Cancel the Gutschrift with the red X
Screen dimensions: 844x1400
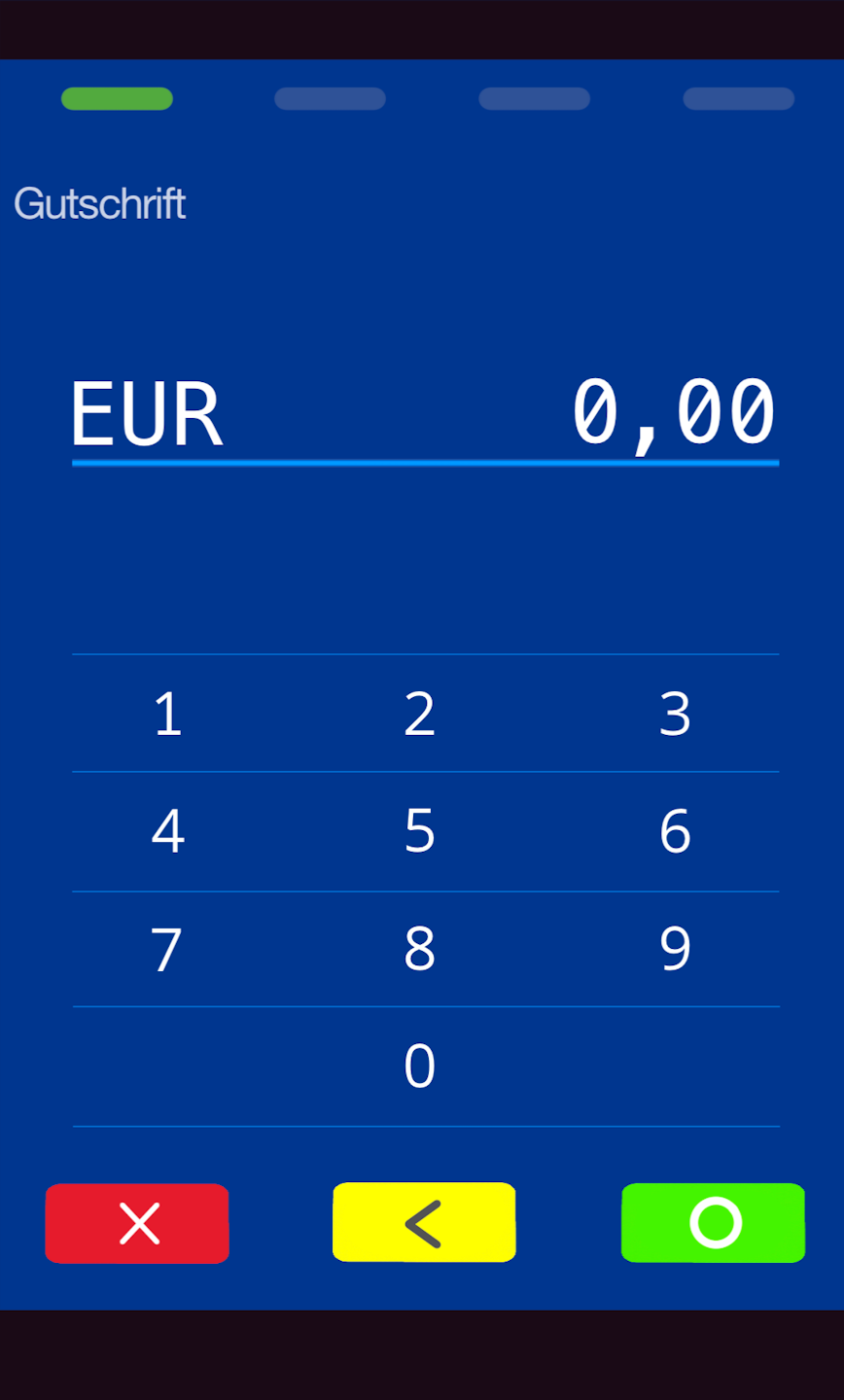(137, 1223)
